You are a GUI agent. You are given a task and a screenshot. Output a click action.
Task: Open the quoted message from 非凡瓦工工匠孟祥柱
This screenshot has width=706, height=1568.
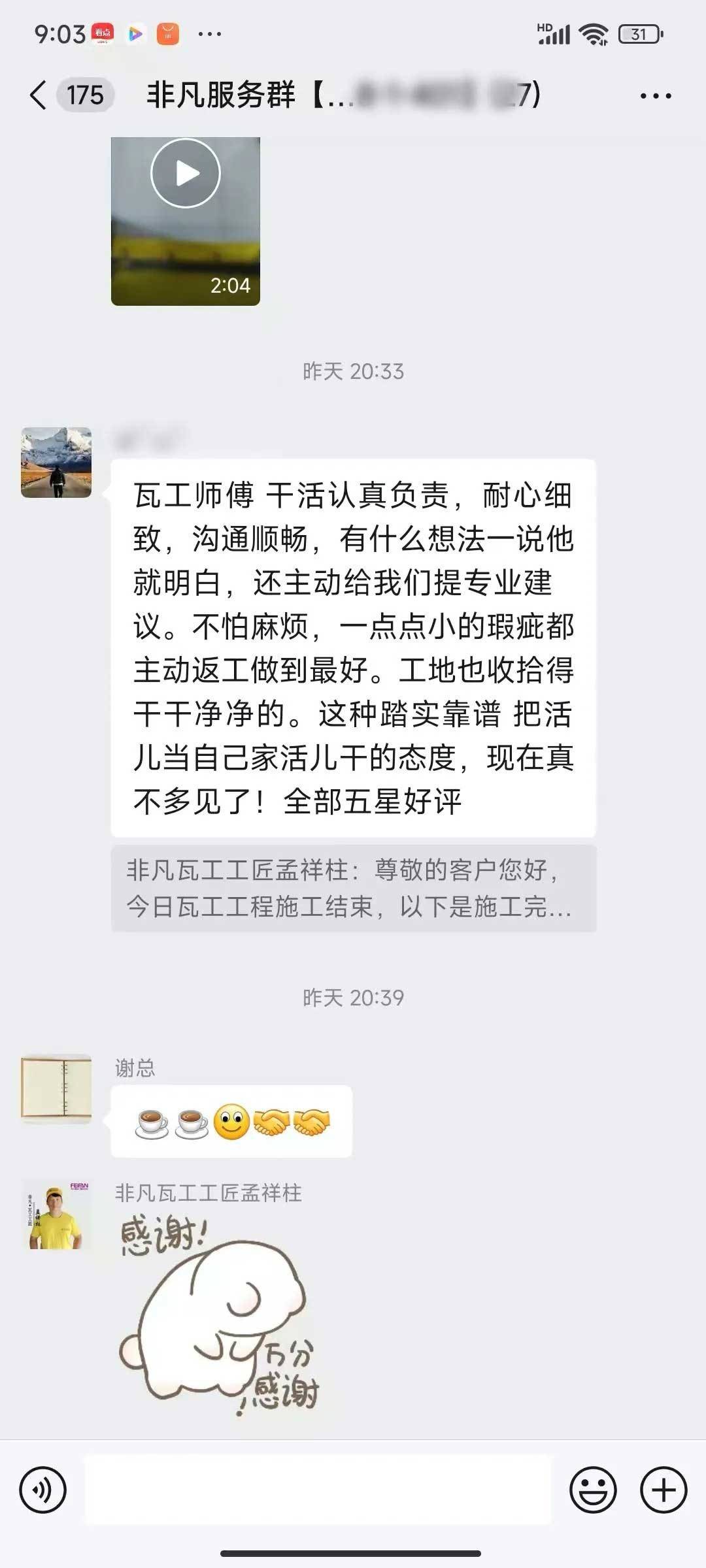pyautogui.click(x=353, y=889)
